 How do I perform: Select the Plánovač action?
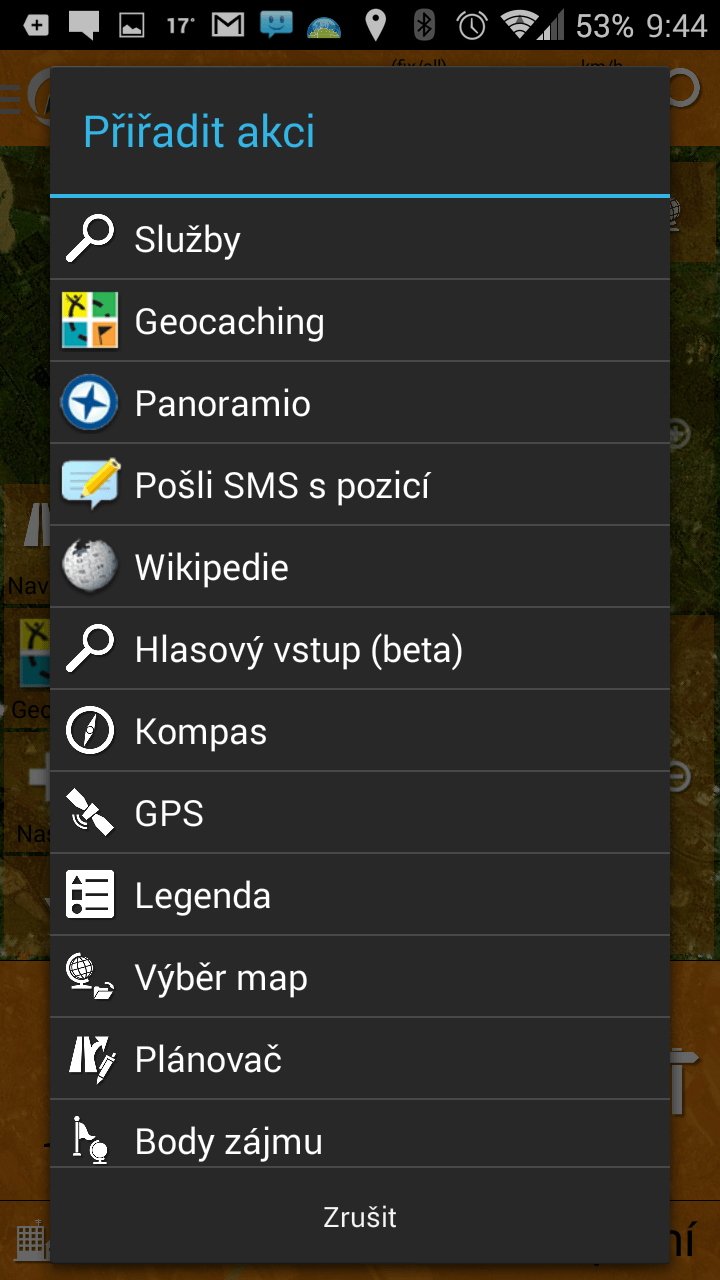point(360,1060)
